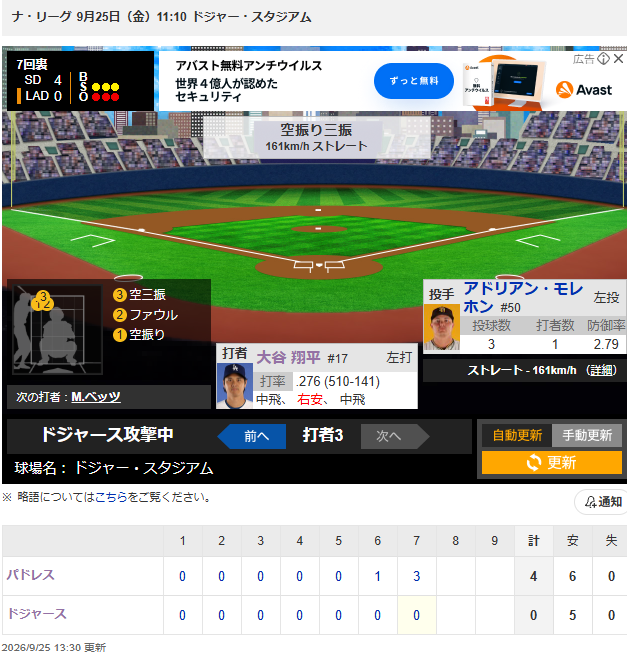Refresh the game with 更新 button
The height and width of the screenshot is (652, 627).
[x=552, y=462]
